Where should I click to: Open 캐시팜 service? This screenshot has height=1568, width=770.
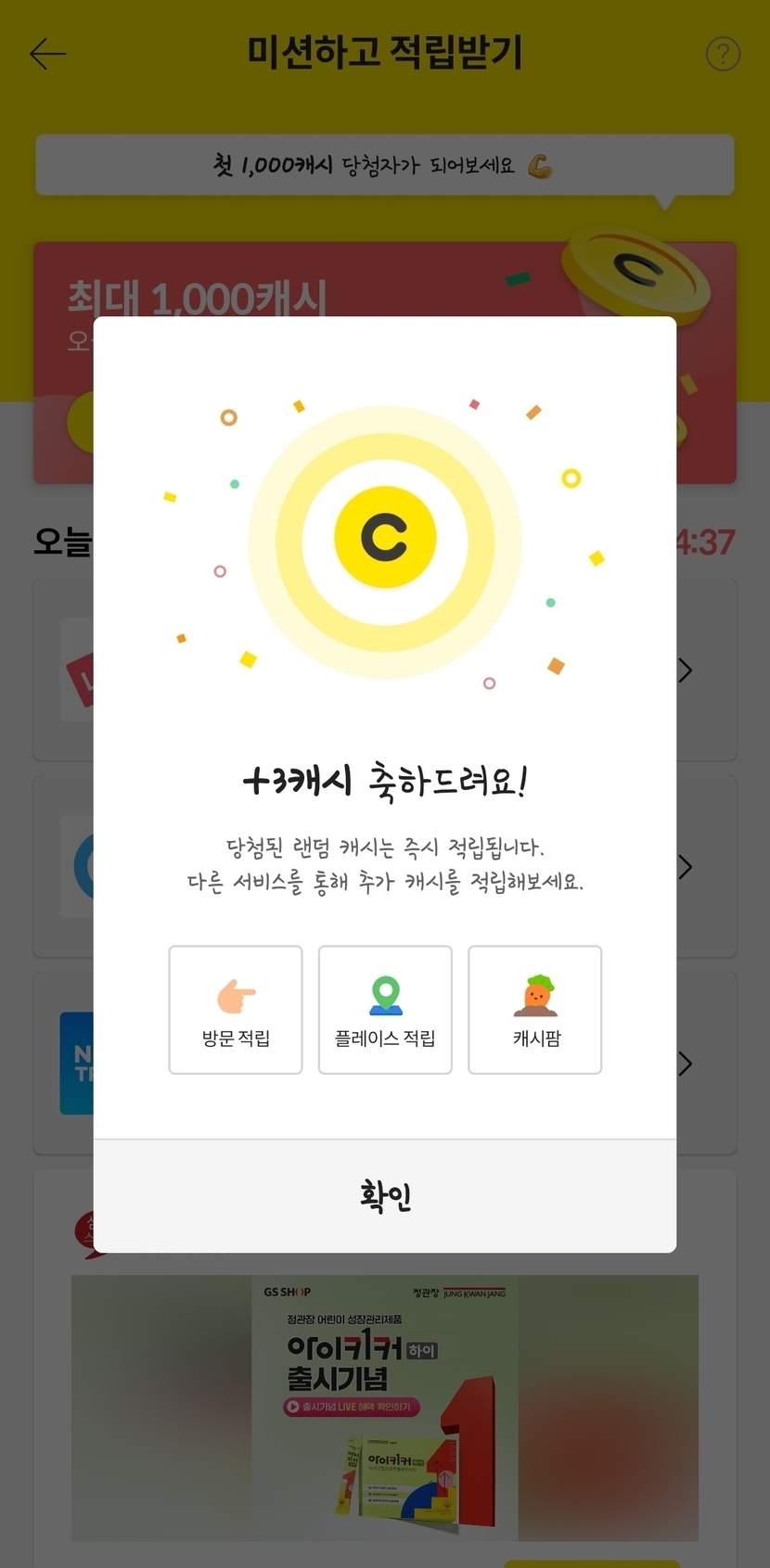click(x=535, y=1010)
